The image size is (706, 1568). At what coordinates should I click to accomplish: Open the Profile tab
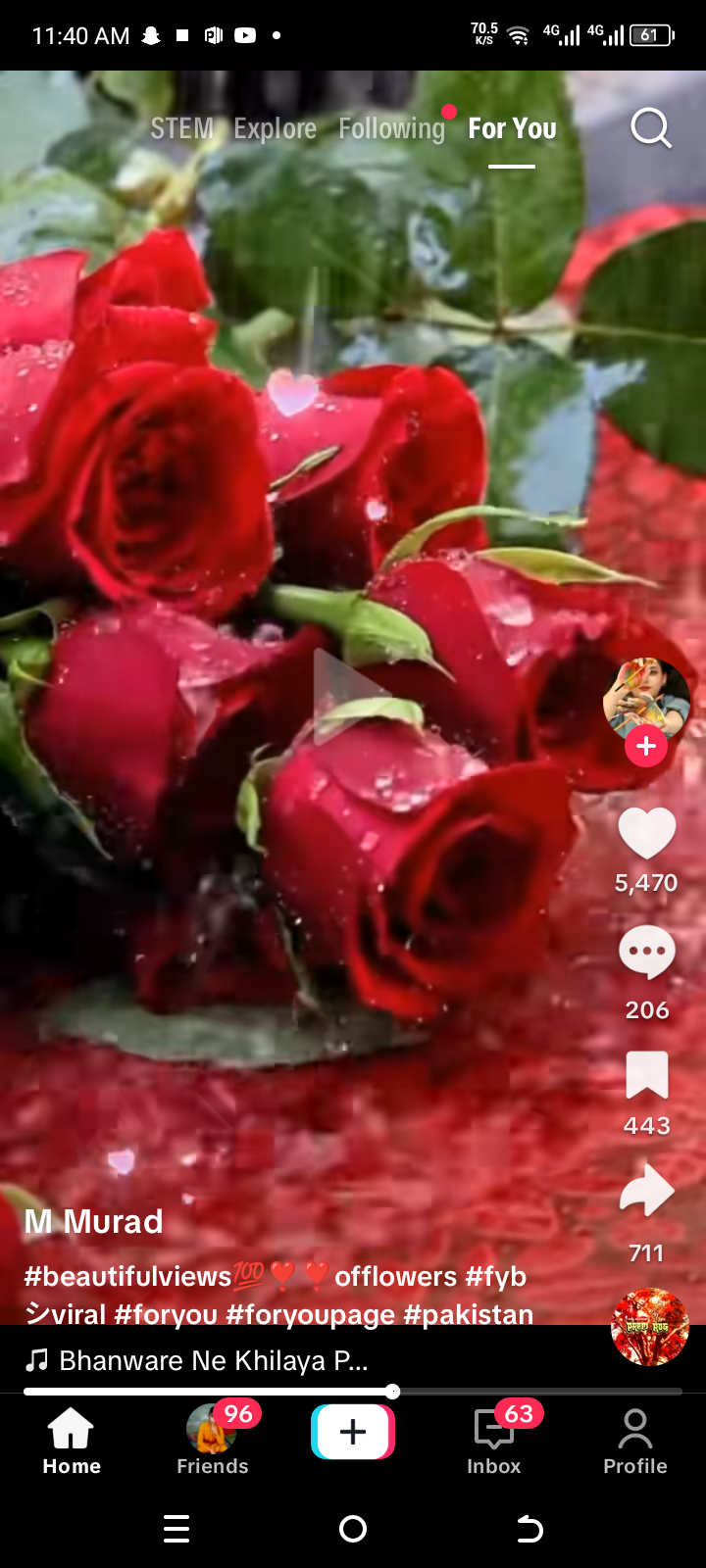click(x=635, y=1439)
